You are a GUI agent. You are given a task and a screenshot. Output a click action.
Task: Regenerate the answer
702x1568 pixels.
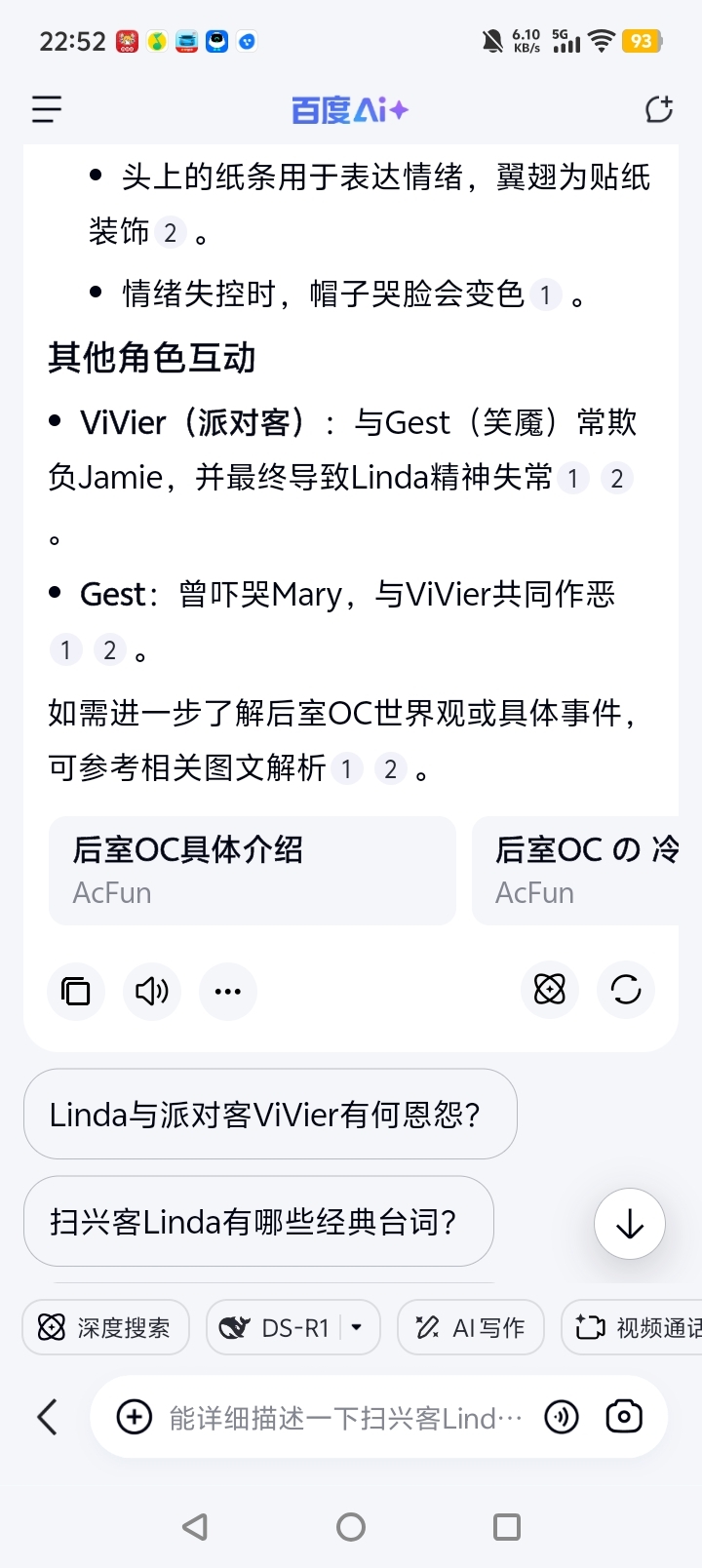626,991
